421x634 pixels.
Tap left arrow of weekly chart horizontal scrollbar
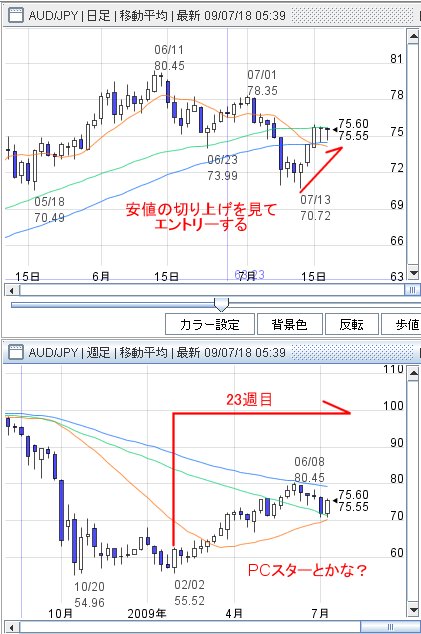(x=11, y=628)
